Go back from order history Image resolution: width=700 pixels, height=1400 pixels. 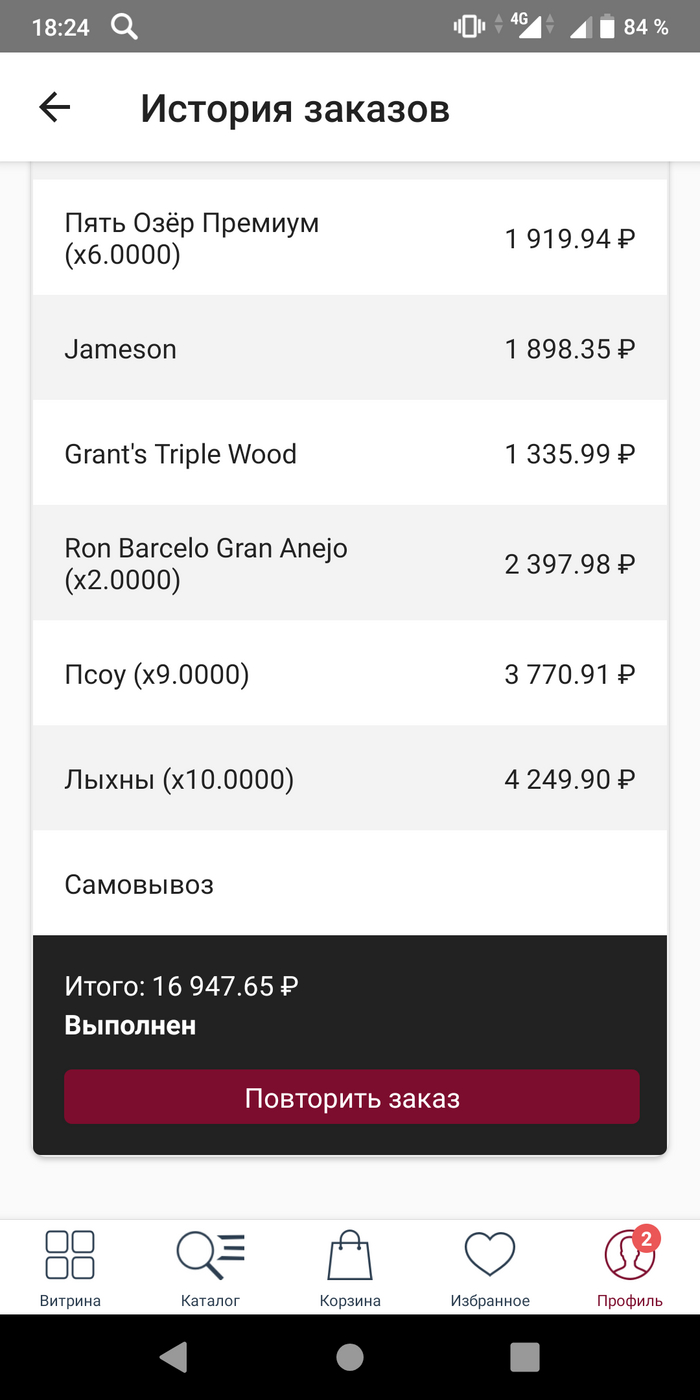coord(55,108)
